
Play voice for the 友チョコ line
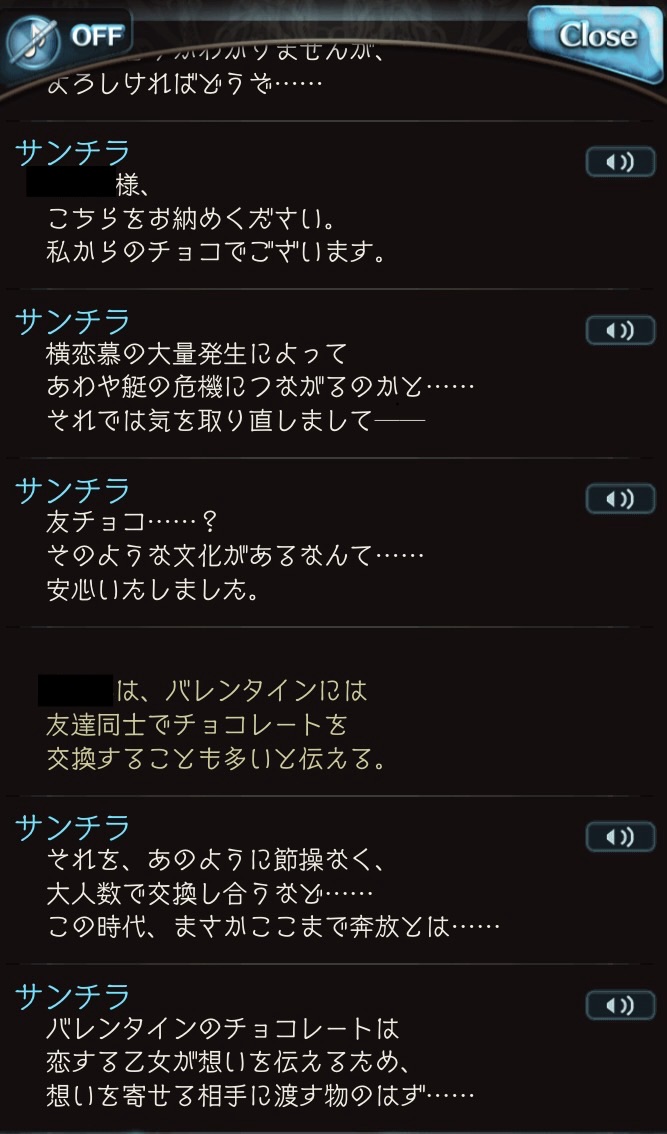(x=620, y=498)
